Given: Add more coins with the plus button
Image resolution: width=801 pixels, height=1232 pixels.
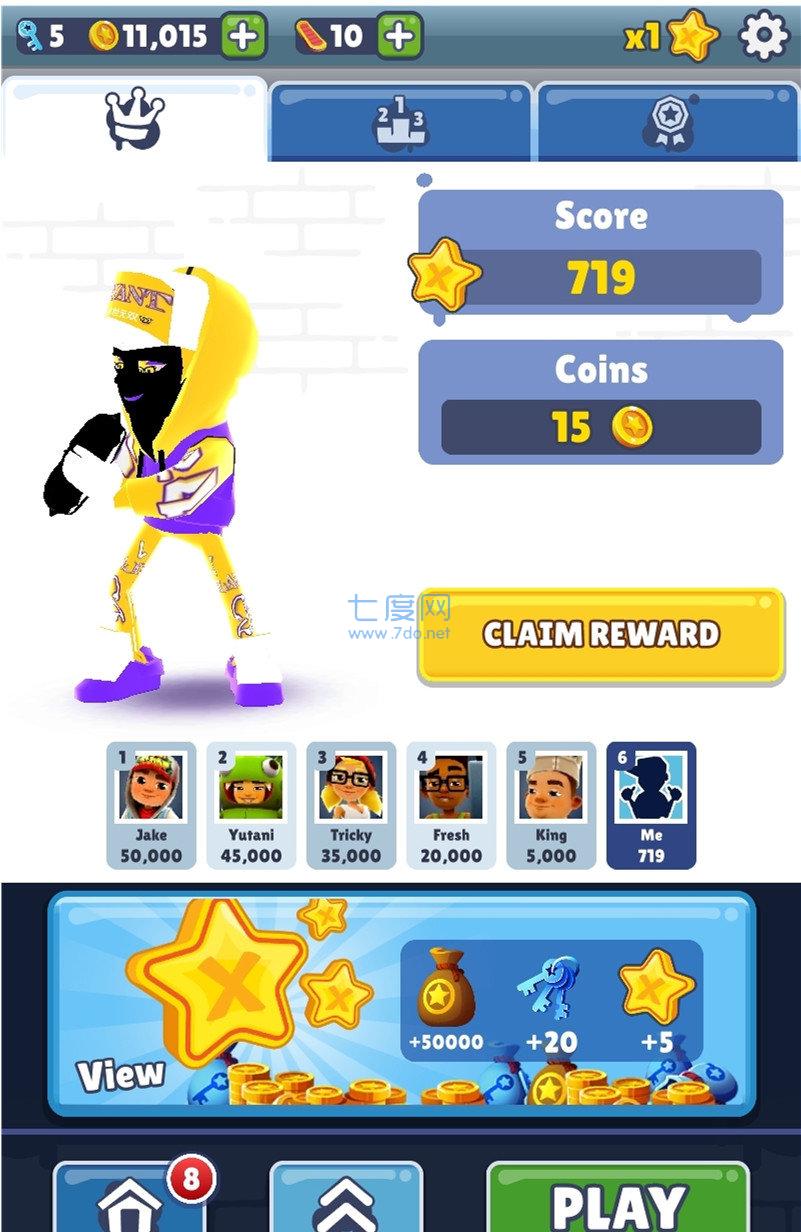Looking at the screenshot, I should (243, 38).
